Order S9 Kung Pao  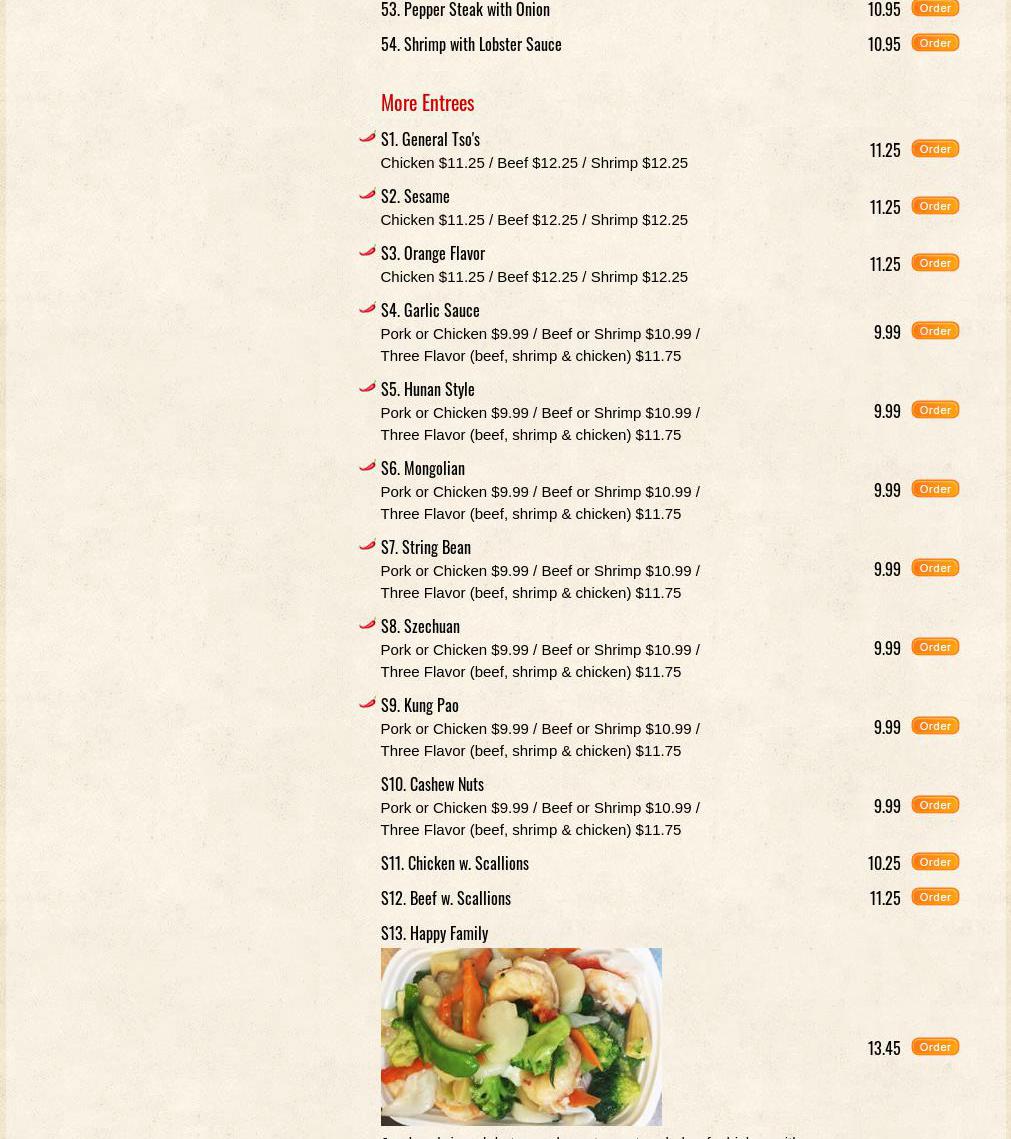click(935, 726)
